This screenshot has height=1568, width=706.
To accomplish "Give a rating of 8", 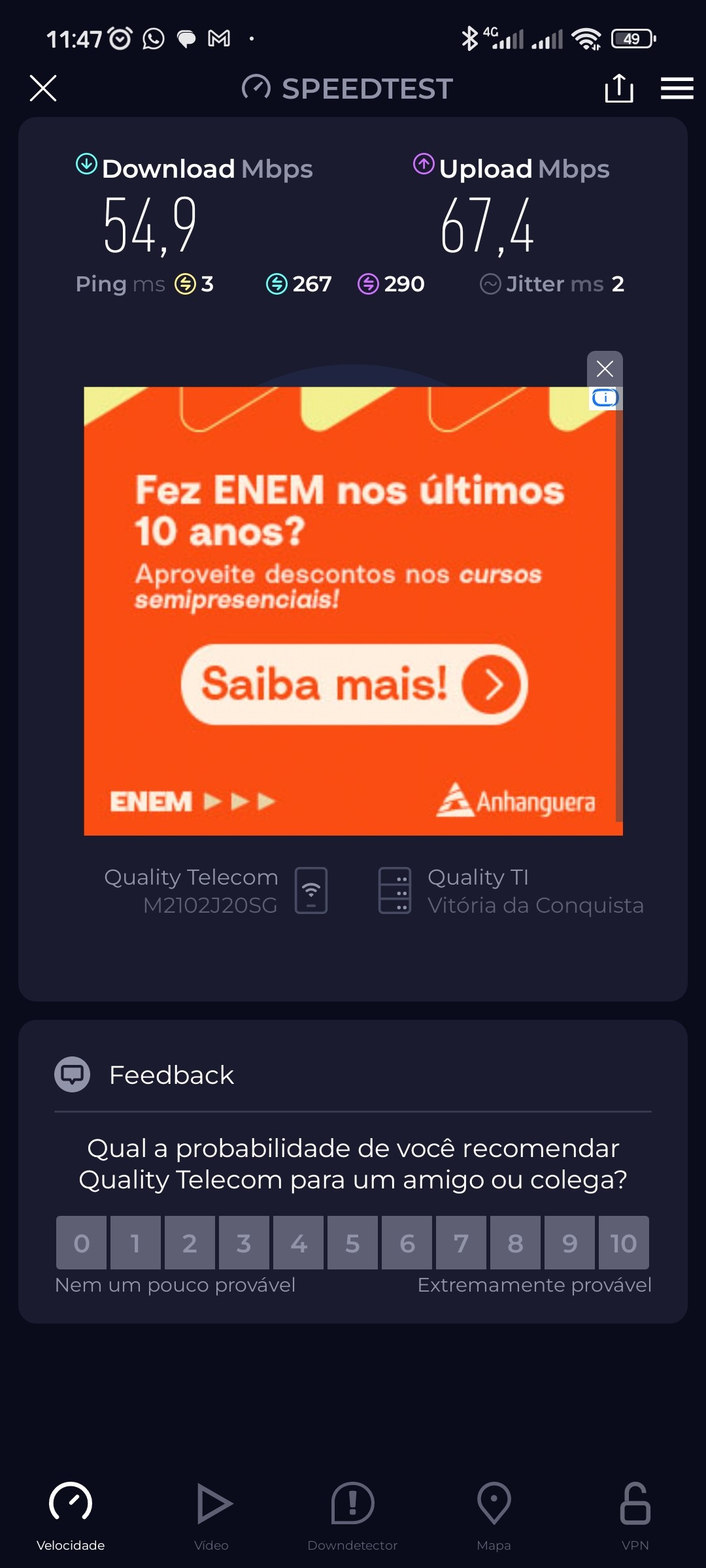I will (515, 1243).
